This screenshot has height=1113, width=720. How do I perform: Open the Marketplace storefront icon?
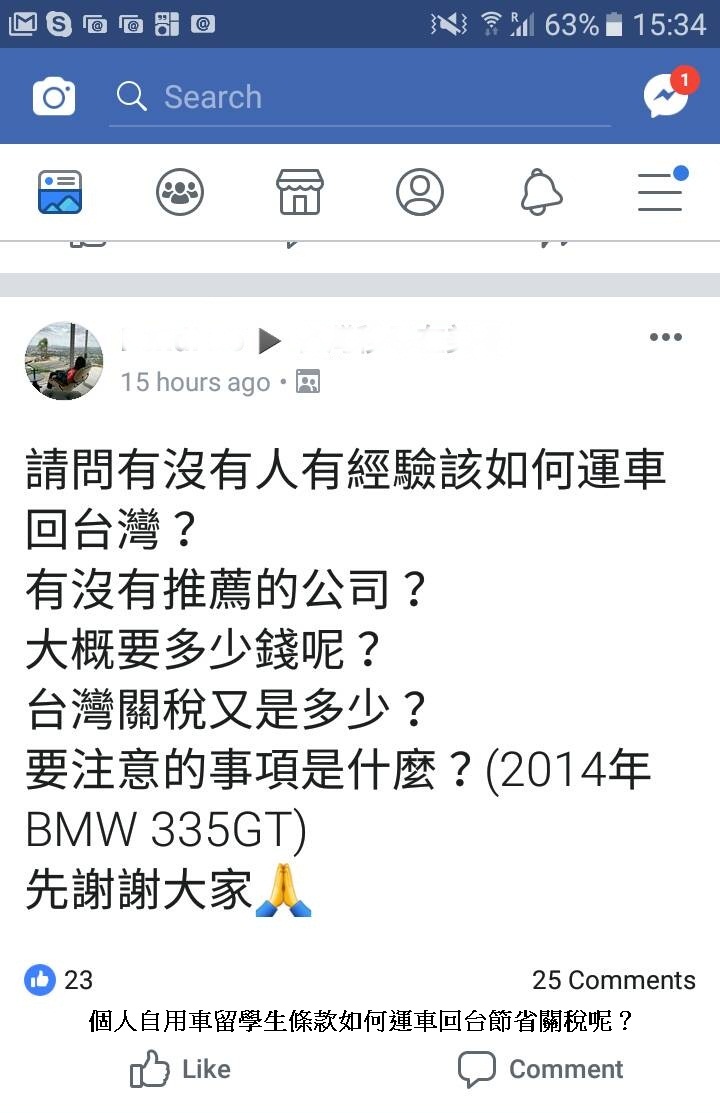[300, 192]
